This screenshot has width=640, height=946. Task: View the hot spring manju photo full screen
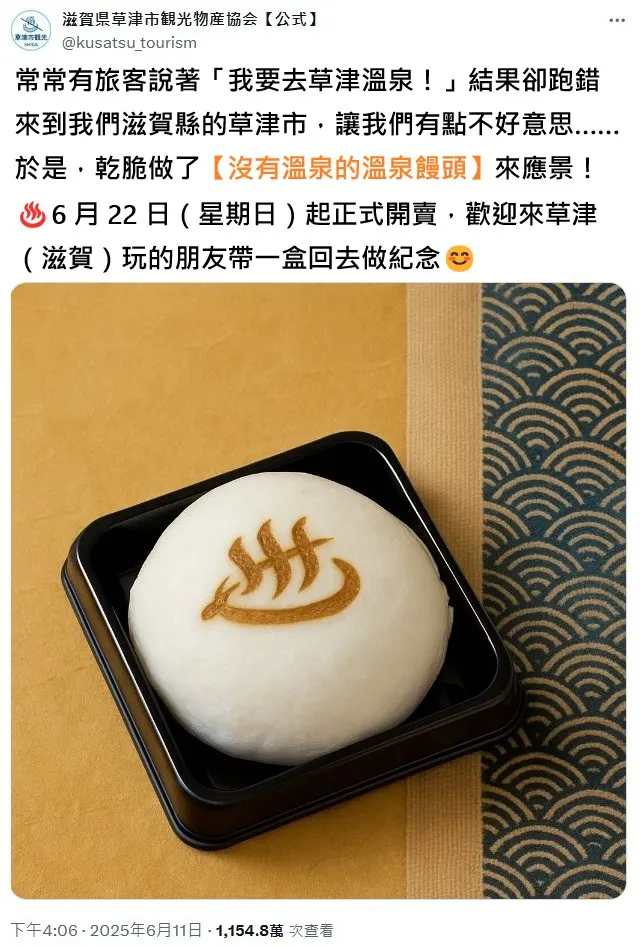click(318, 590)
